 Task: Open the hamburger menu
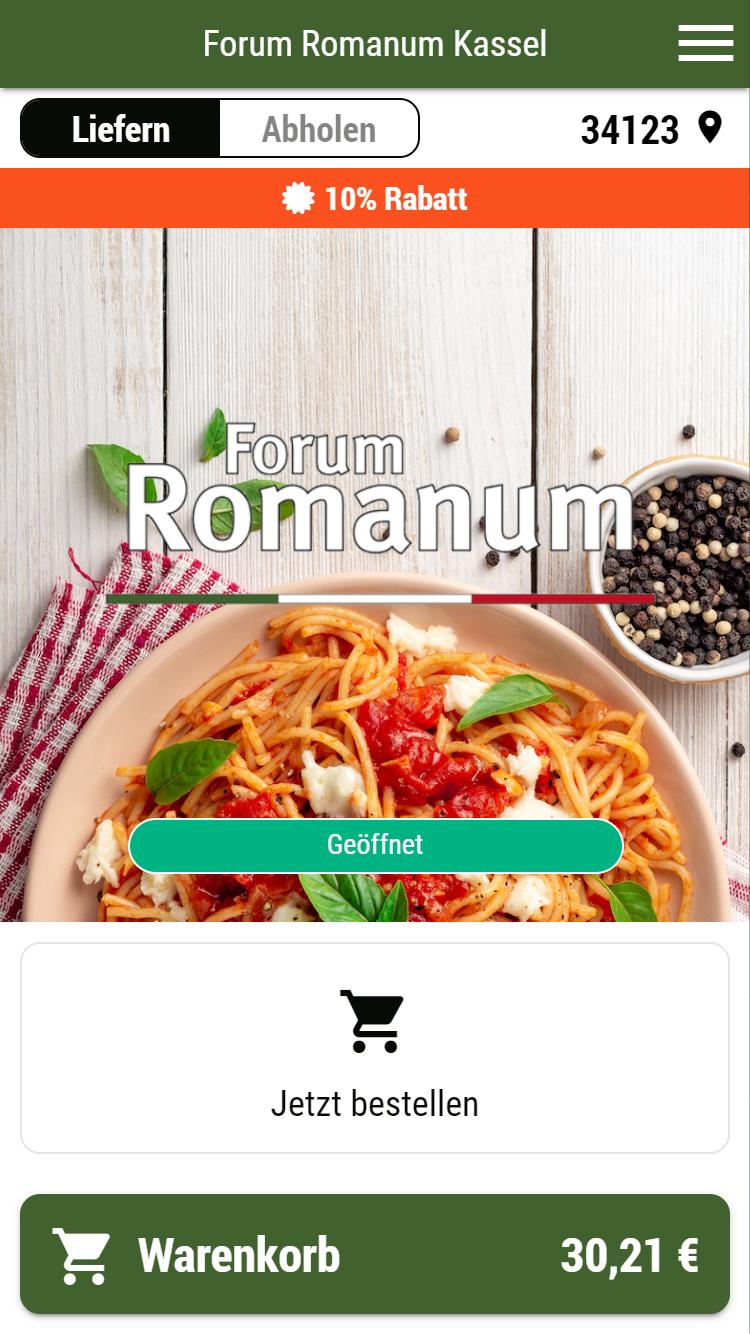coord(705,44)
